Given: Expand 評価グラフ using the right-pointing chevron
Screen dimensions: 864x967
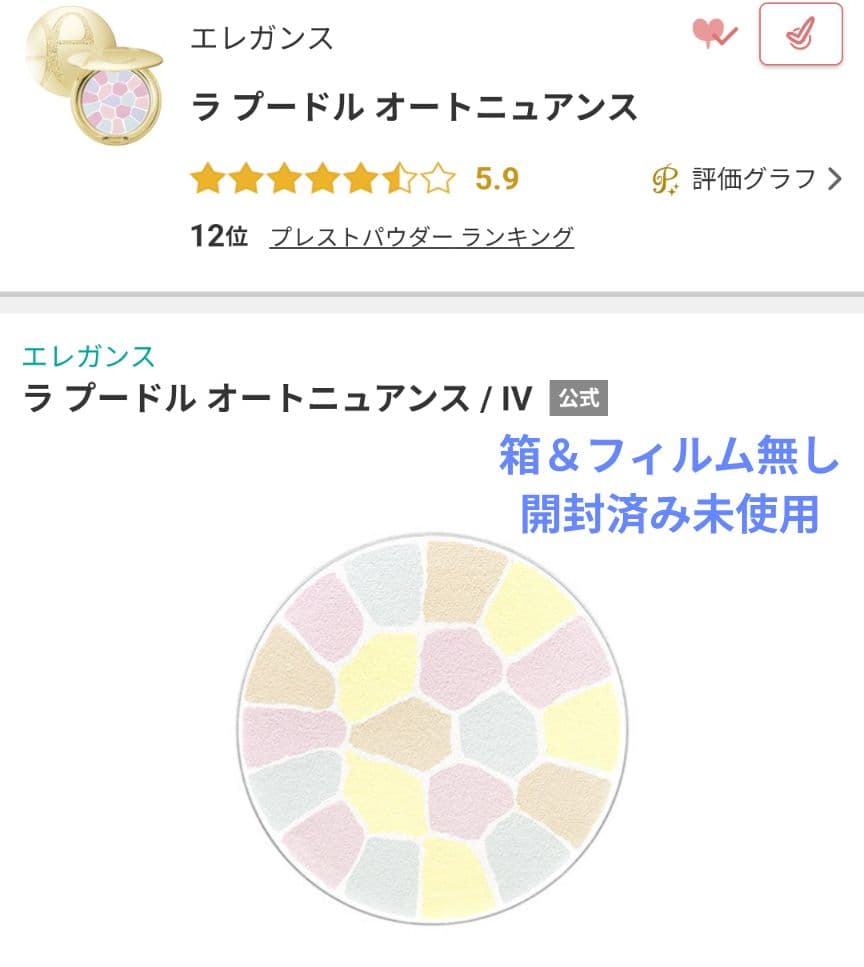Looking at the screenshot, I should [836, 176].
